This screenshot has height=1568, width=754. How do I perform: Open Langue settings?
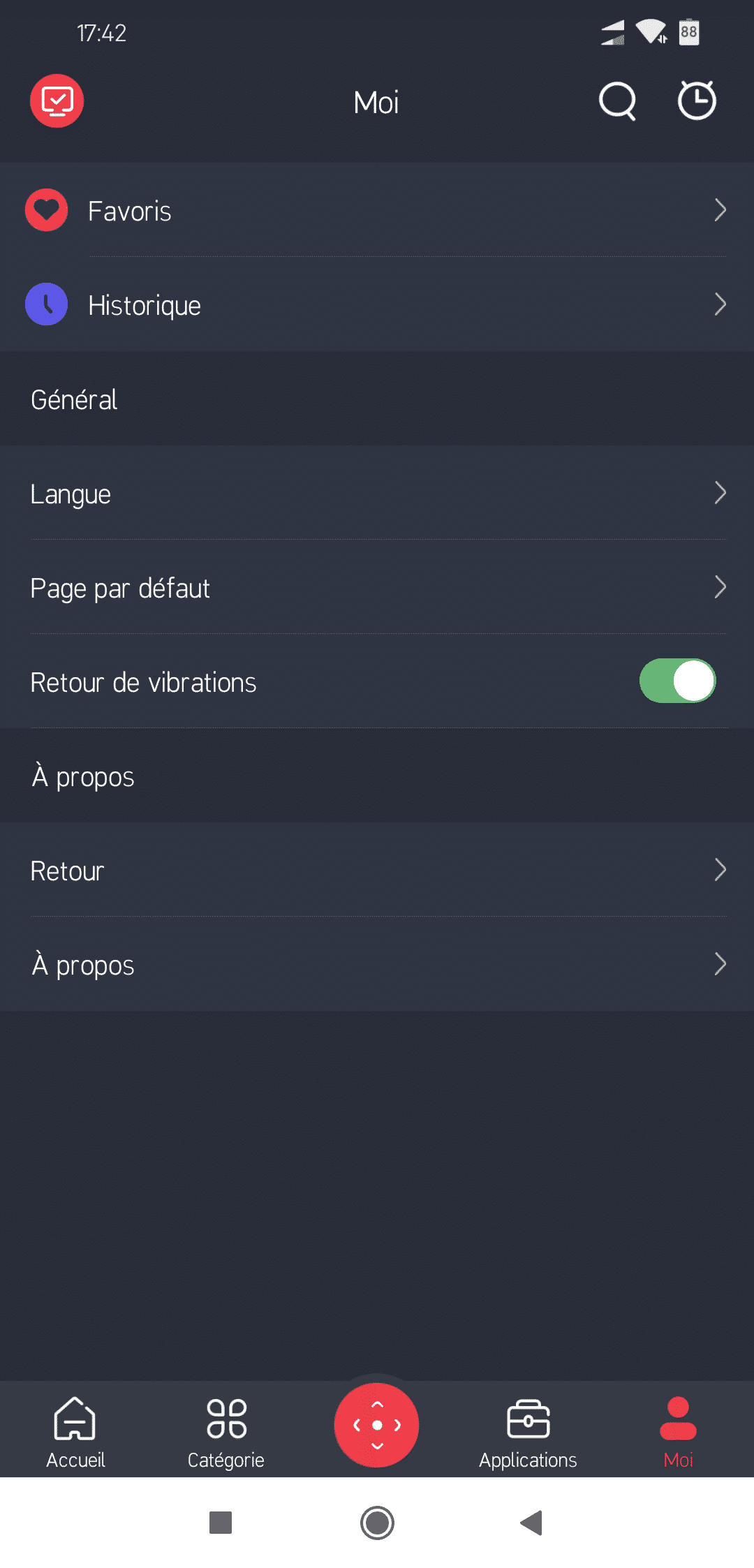[x=377, y=493]
